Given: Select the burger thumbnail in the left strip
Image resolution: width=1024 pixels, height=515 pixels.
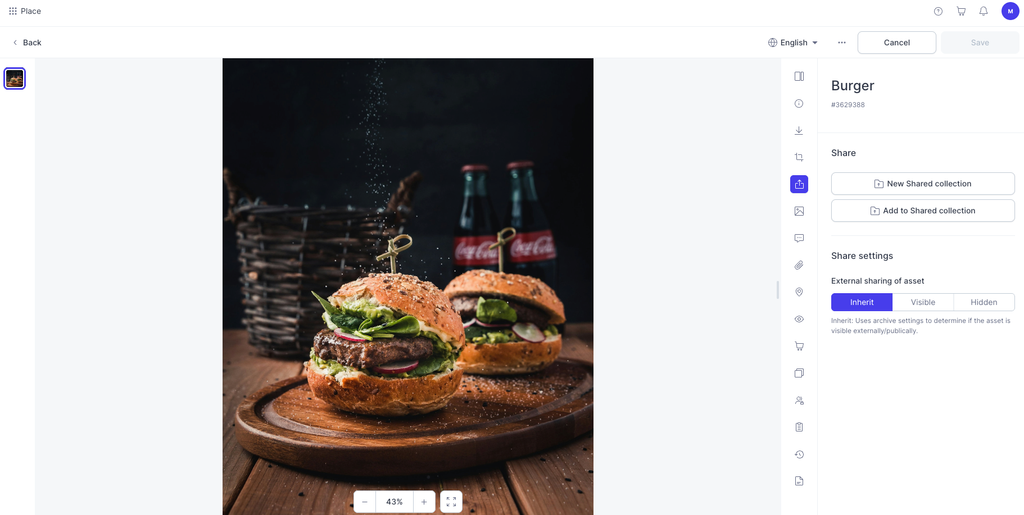Looking at the screenshot, I should pyautogui.click(x=14, y=79).
